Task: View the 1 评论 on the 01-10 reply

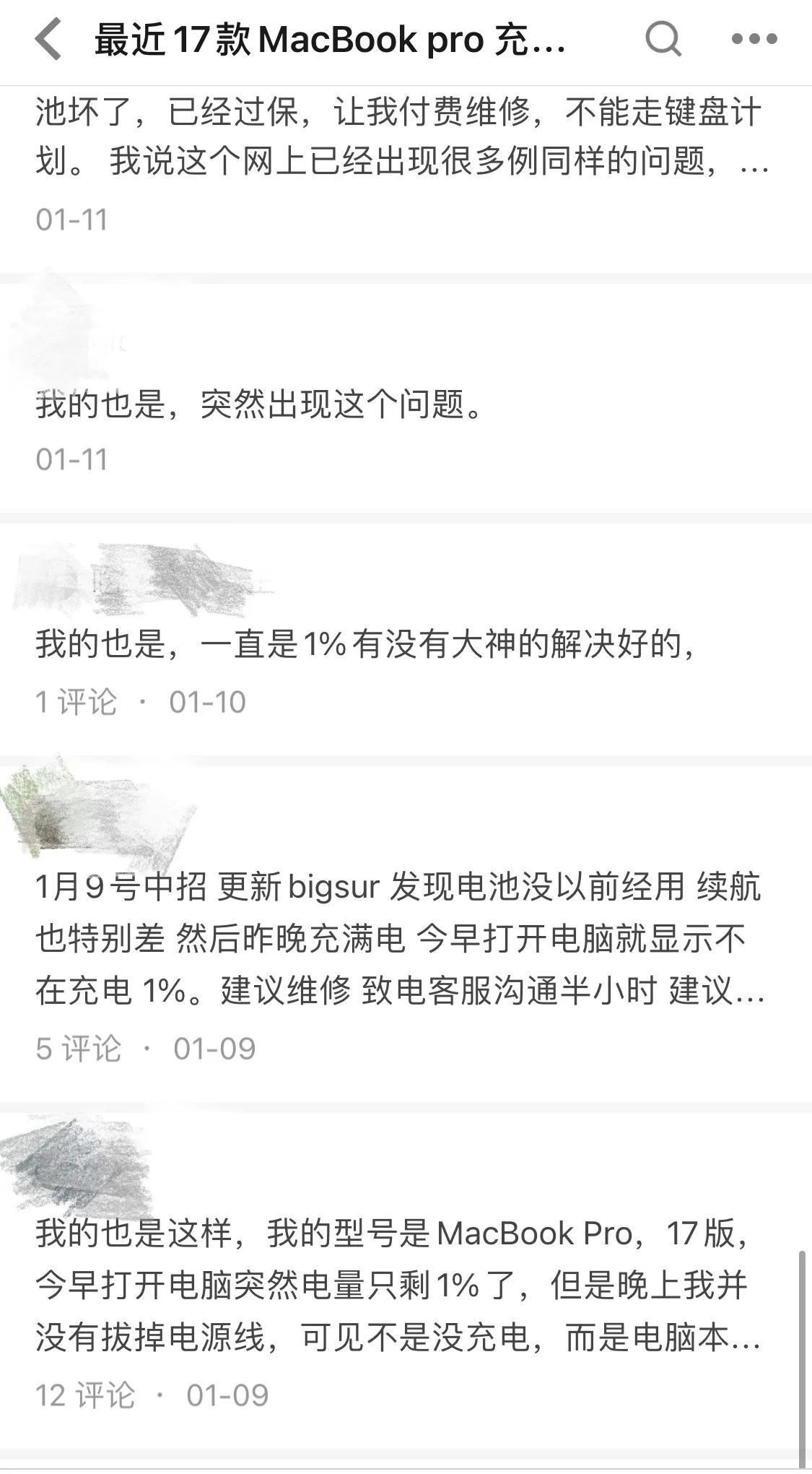Action: pyautogui.click(x=77, y=702)
